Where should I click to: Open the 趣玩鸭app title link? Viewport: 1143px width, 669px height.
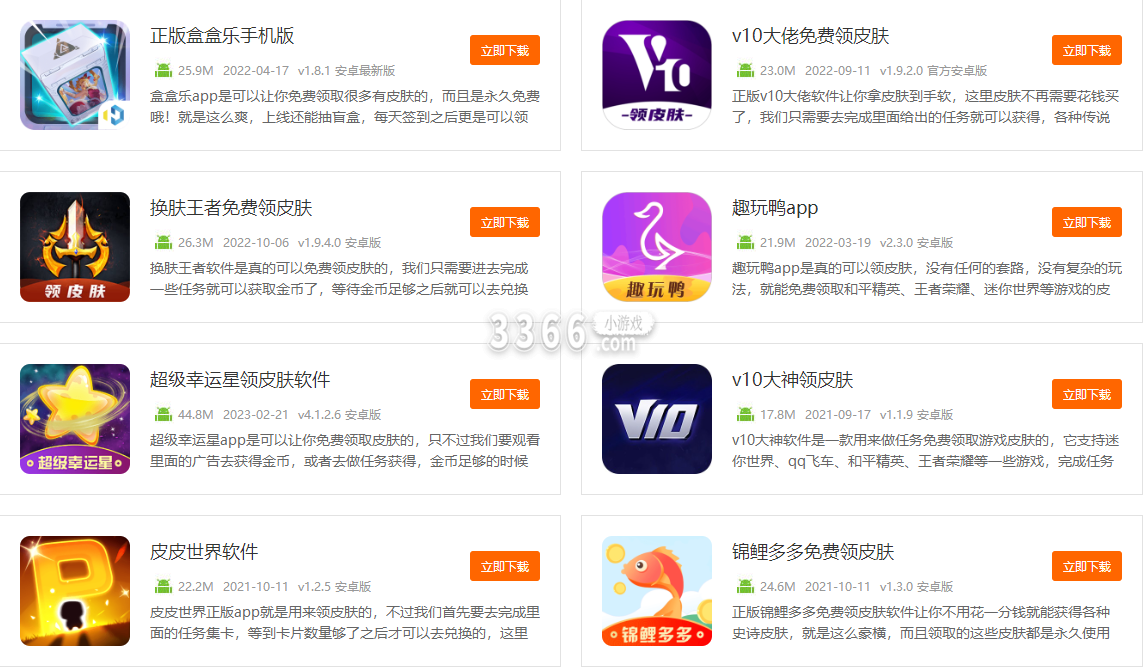775,208
